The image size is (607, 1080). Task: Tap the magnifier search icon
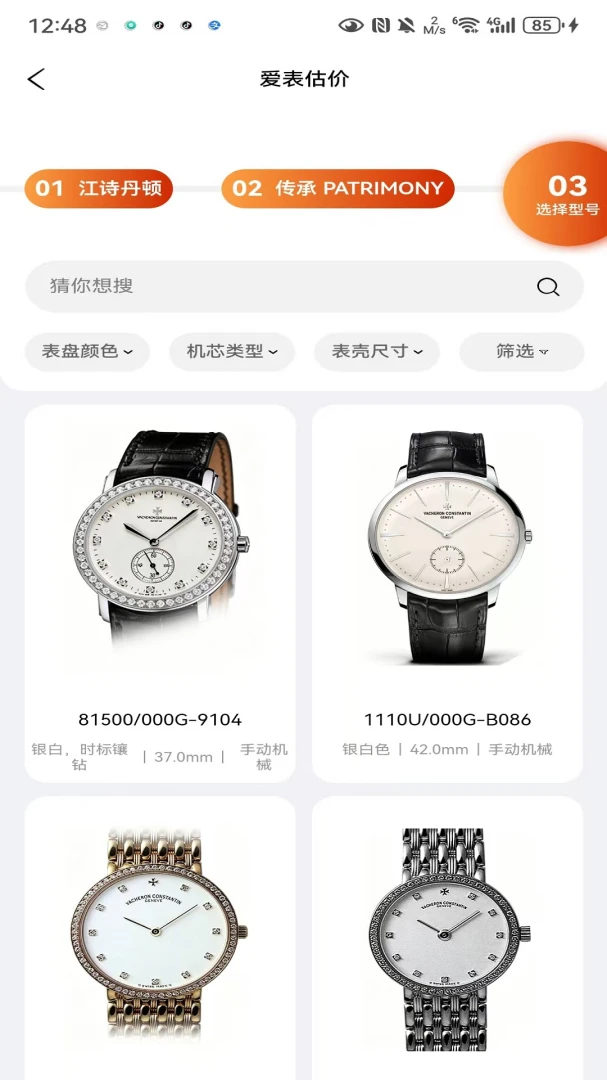548,287
